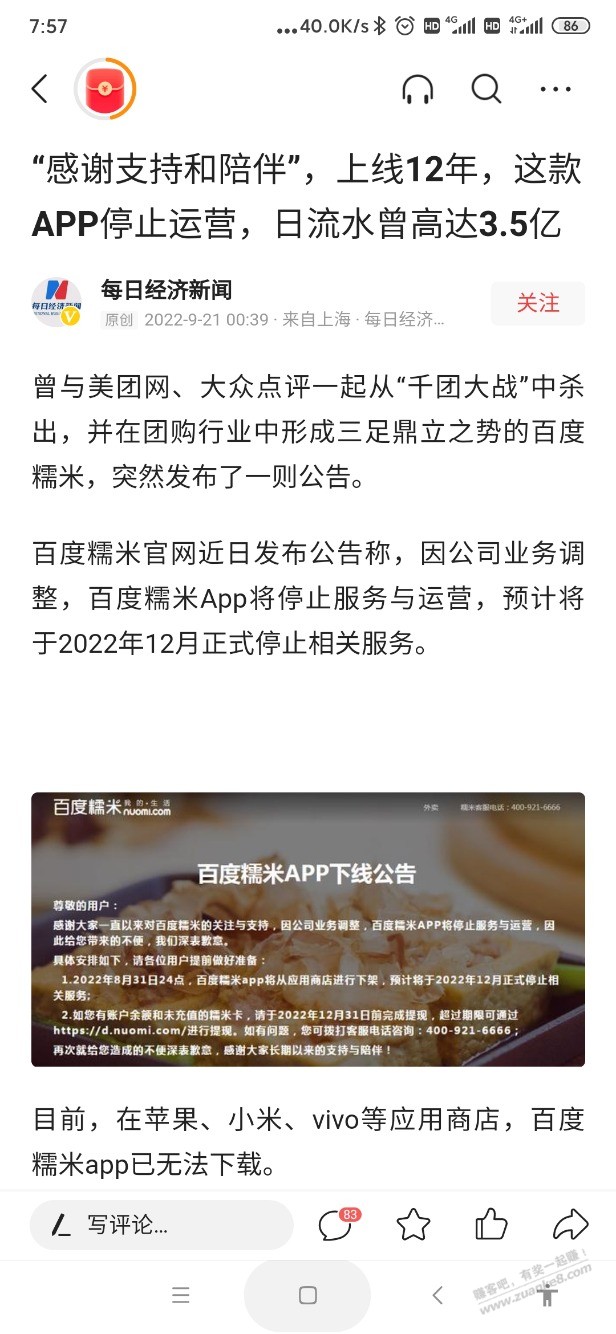Tap the 写评论 comment field
Screen dimensions: 616x1334
(161, 1225)
